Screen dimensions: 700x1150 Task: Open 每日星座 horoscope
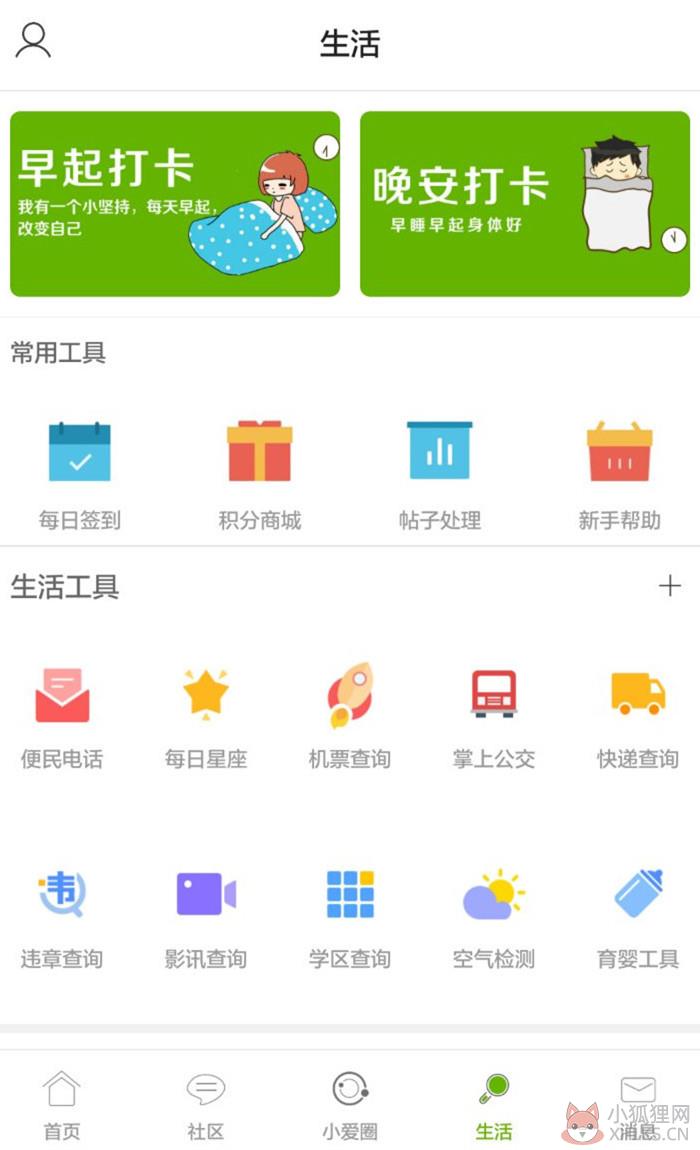(x=205, y=717)
